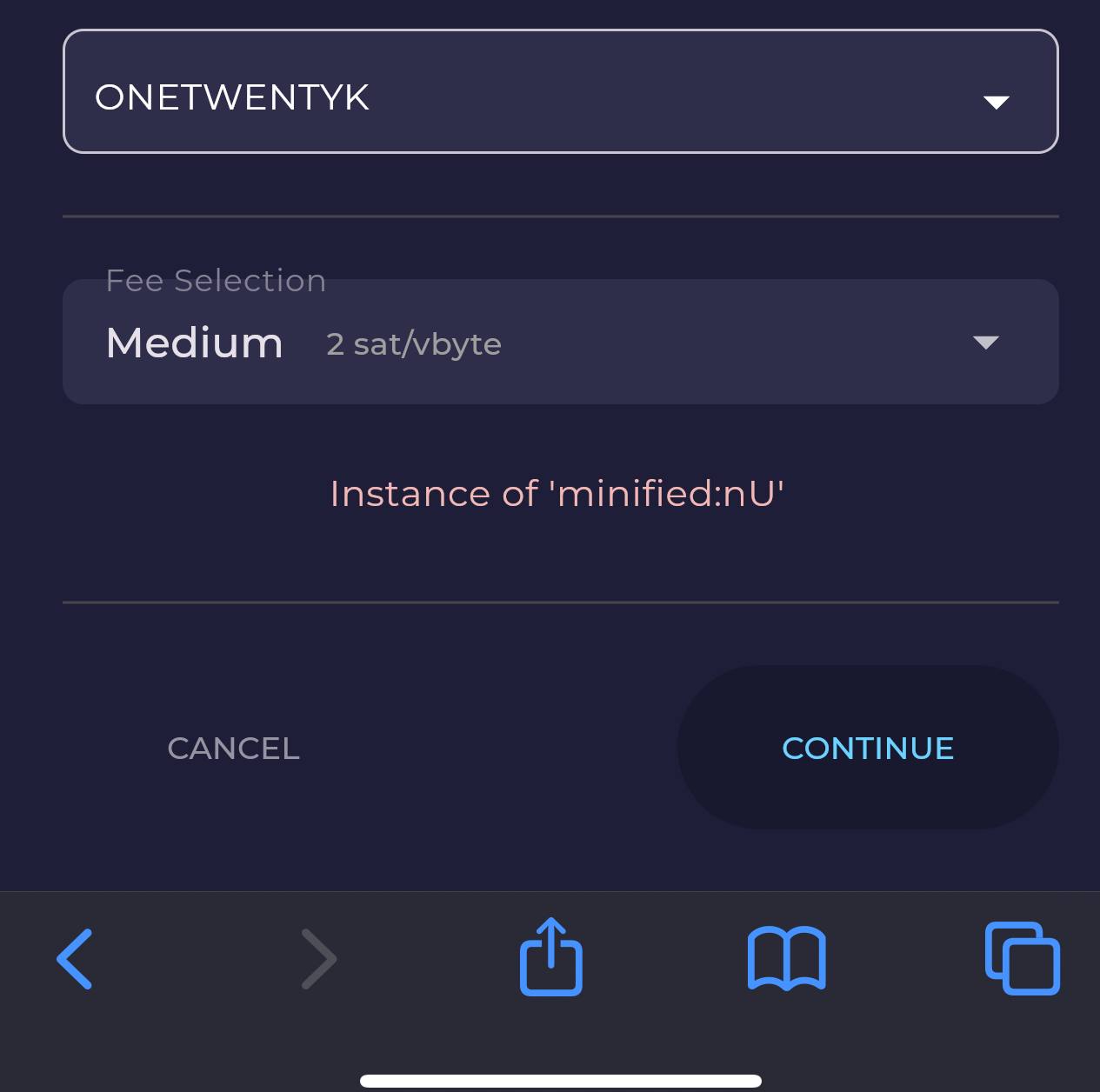Open the ONETWENTYK dropdown
Viewport: 1100px width, 1092px height.
coord(560,92)
